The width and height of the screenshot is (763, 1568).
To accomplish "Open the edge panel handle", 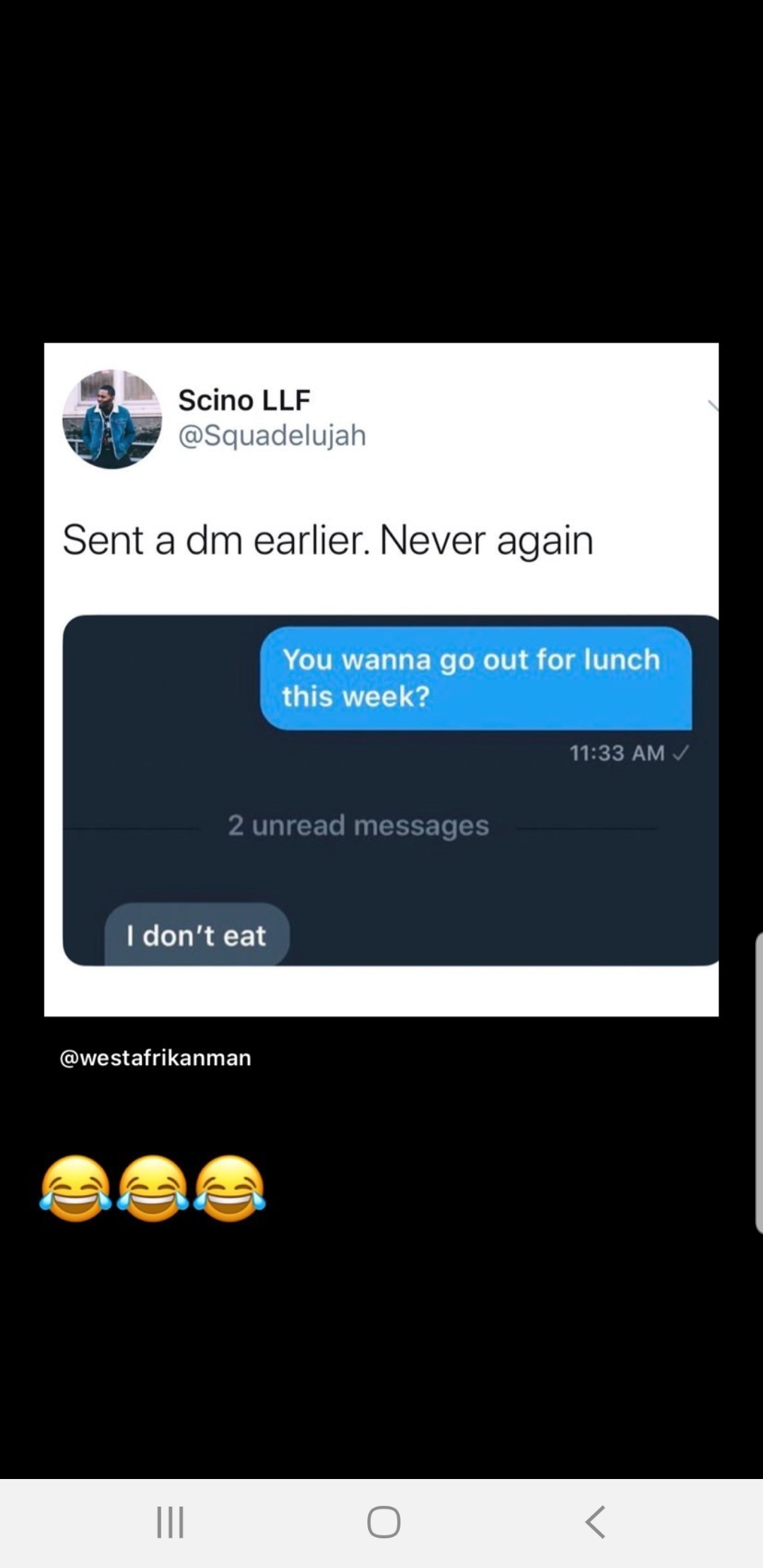I will click(759, 1083).
